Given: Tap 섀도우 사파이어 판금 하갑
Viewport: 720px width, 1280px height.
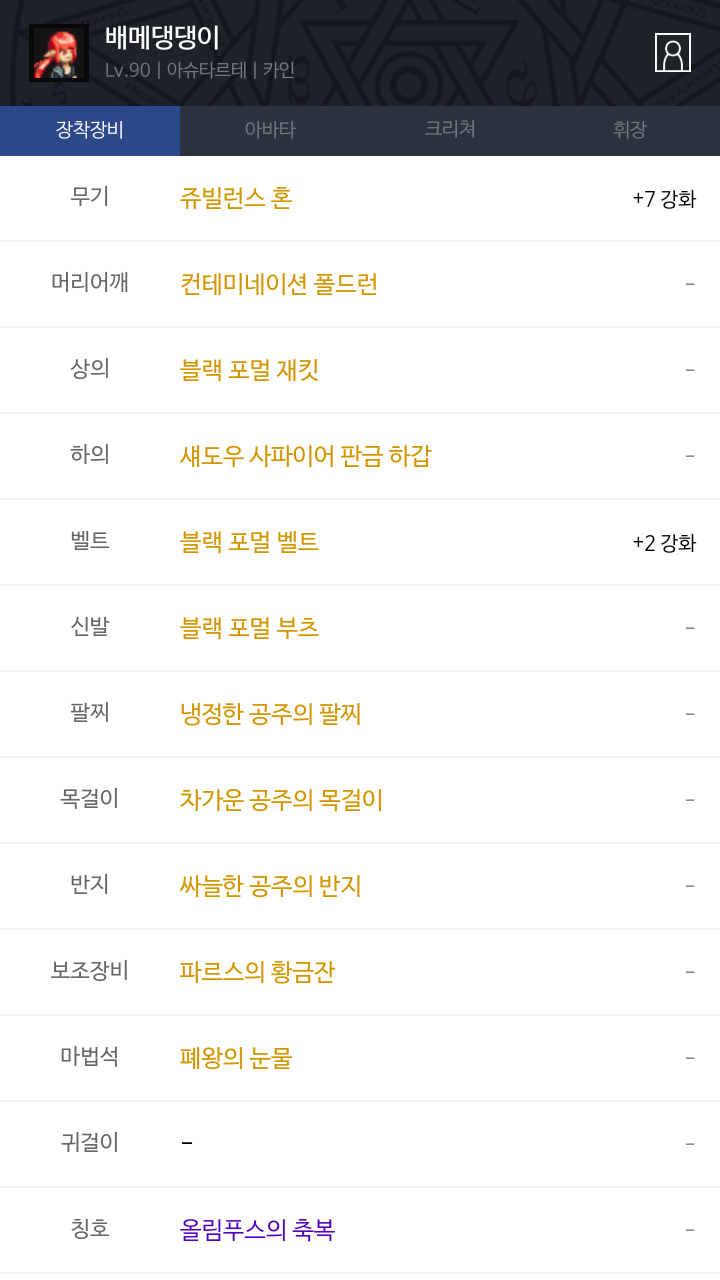Looking at the screenshot, I should (305, 456).
